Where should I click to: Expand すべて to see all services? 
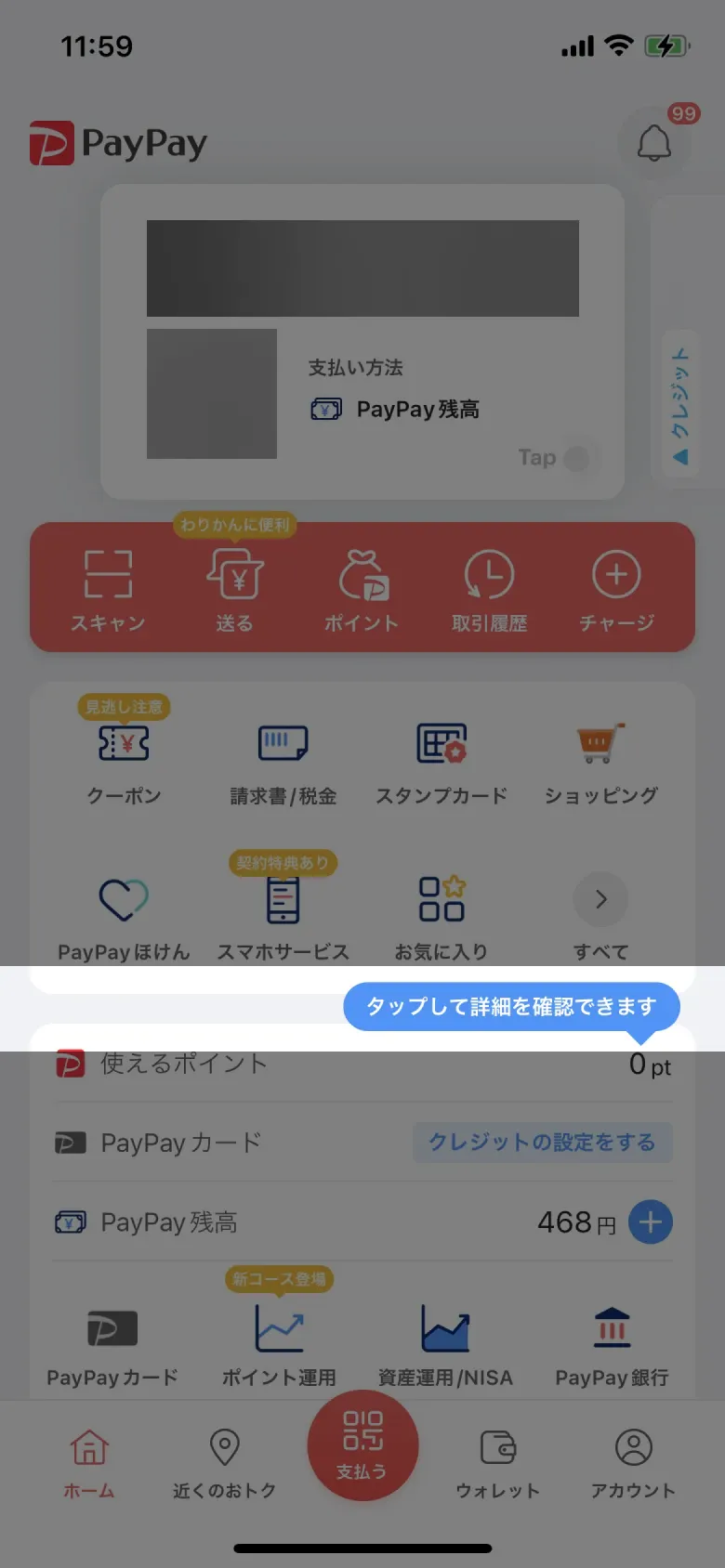click(x=600, y=899)
